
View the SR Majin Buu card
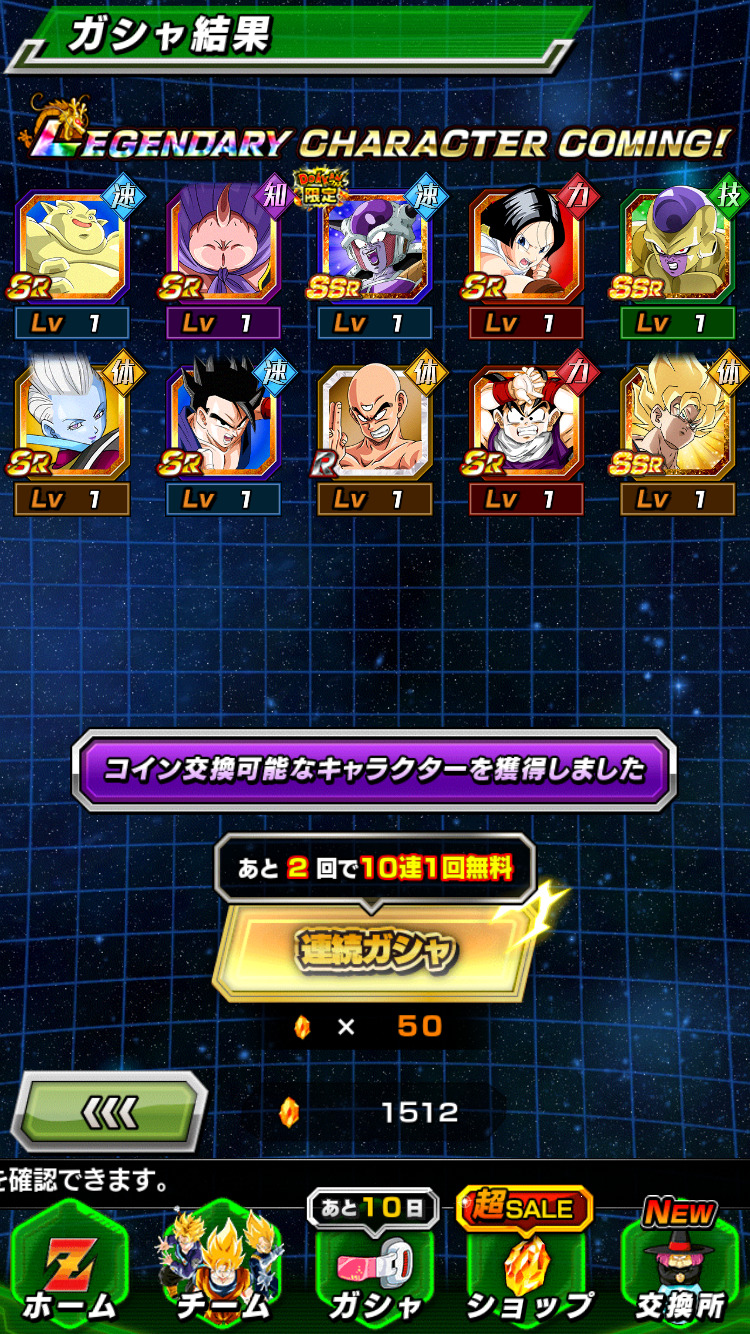pyautogui.click(x=223, y=248)
